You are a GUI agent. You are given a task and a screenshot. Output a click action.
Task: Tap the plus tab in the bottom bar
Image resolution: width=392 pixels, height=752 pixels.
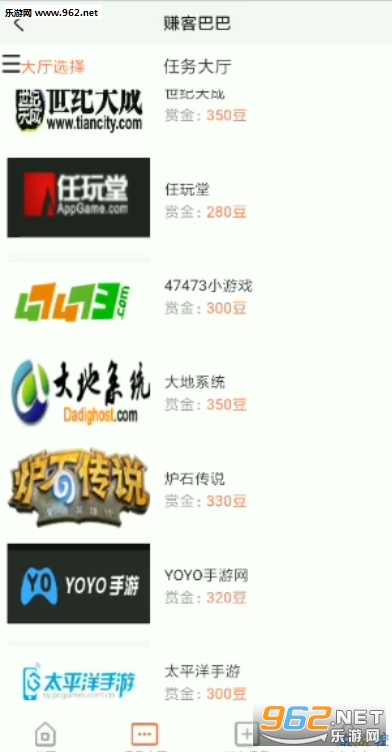click(x=245, y=734)
